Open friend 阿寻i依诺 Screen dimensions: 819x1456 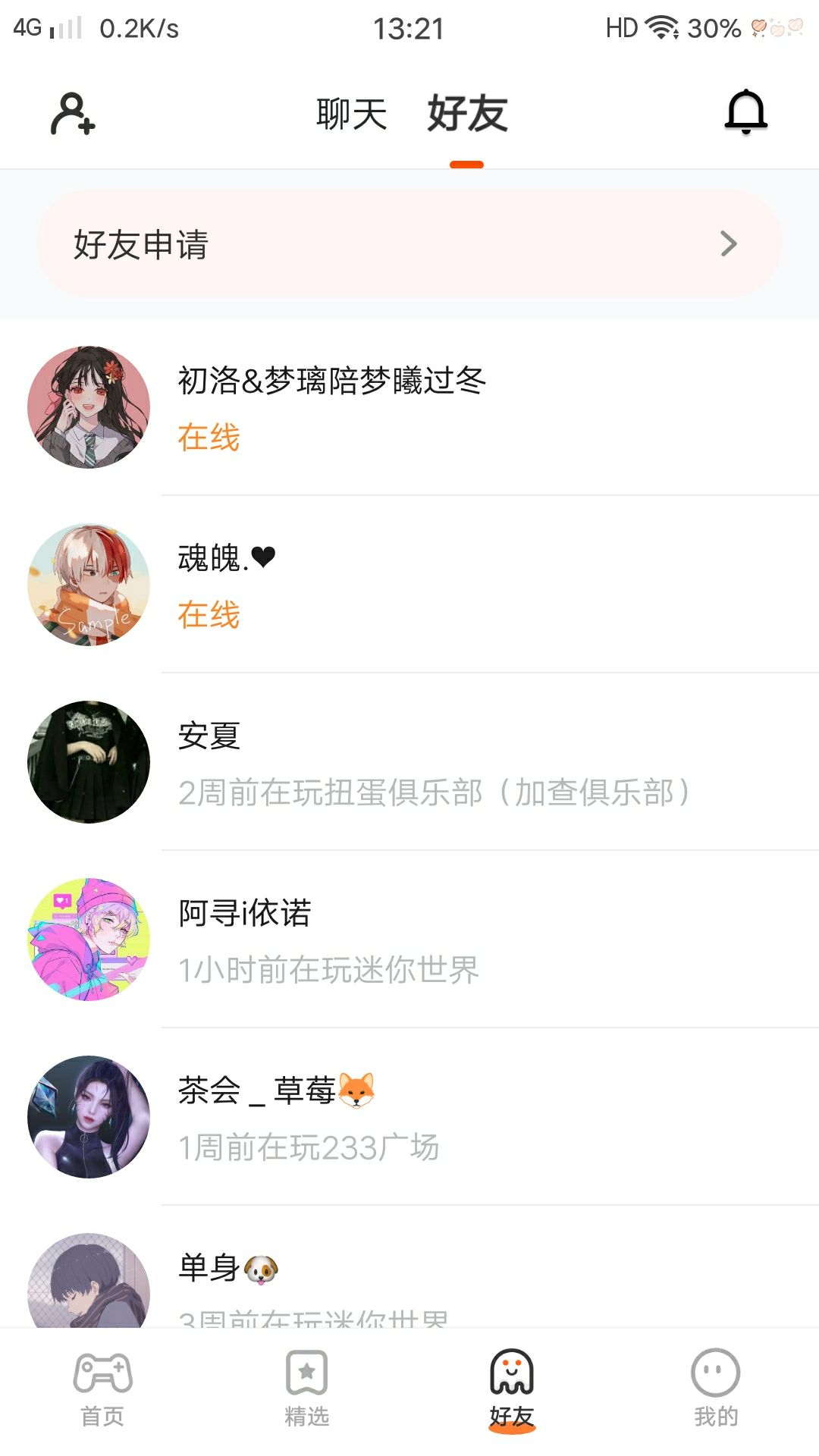pos(409,940)
